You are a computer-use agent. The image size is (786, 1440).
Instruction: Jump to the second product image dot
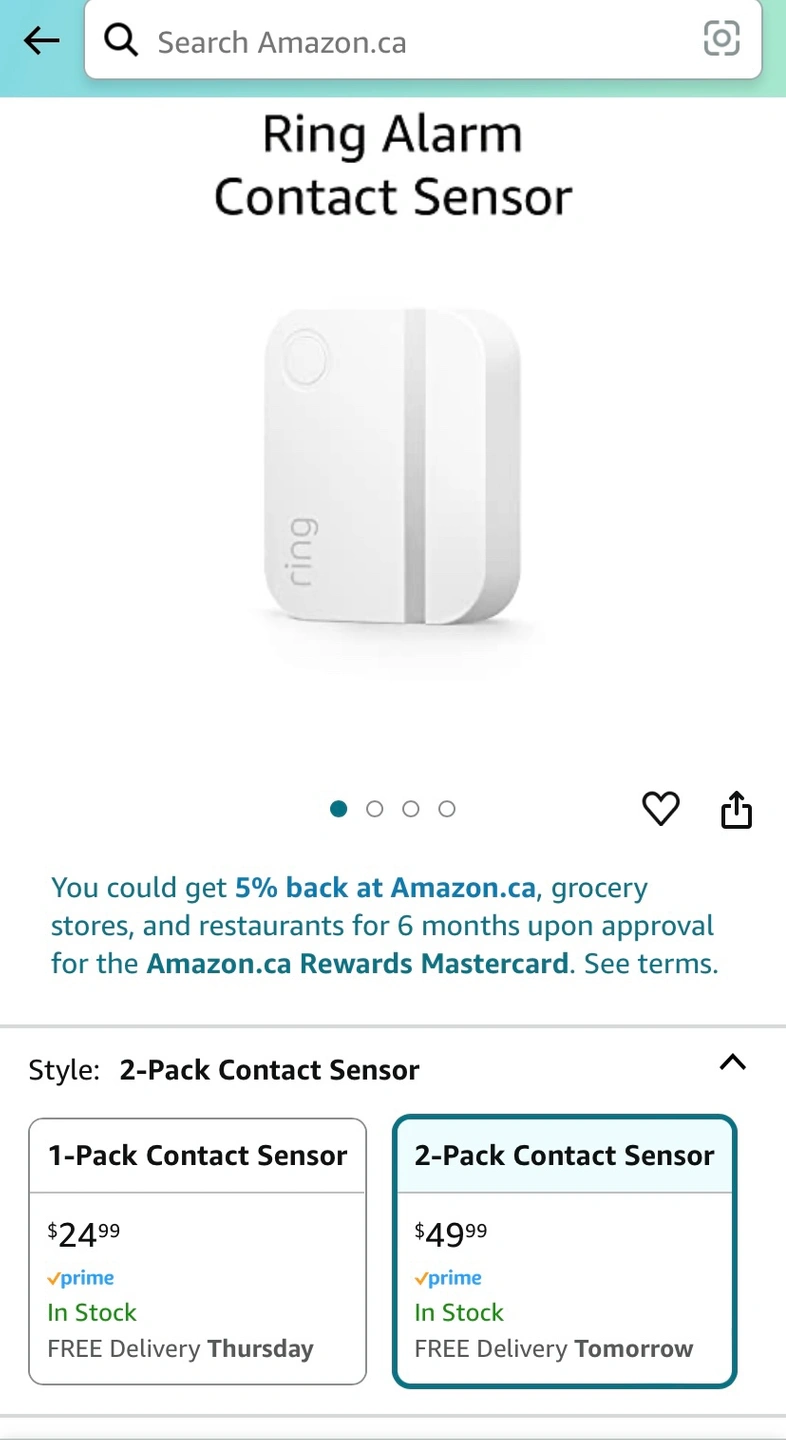coord(375,809)
